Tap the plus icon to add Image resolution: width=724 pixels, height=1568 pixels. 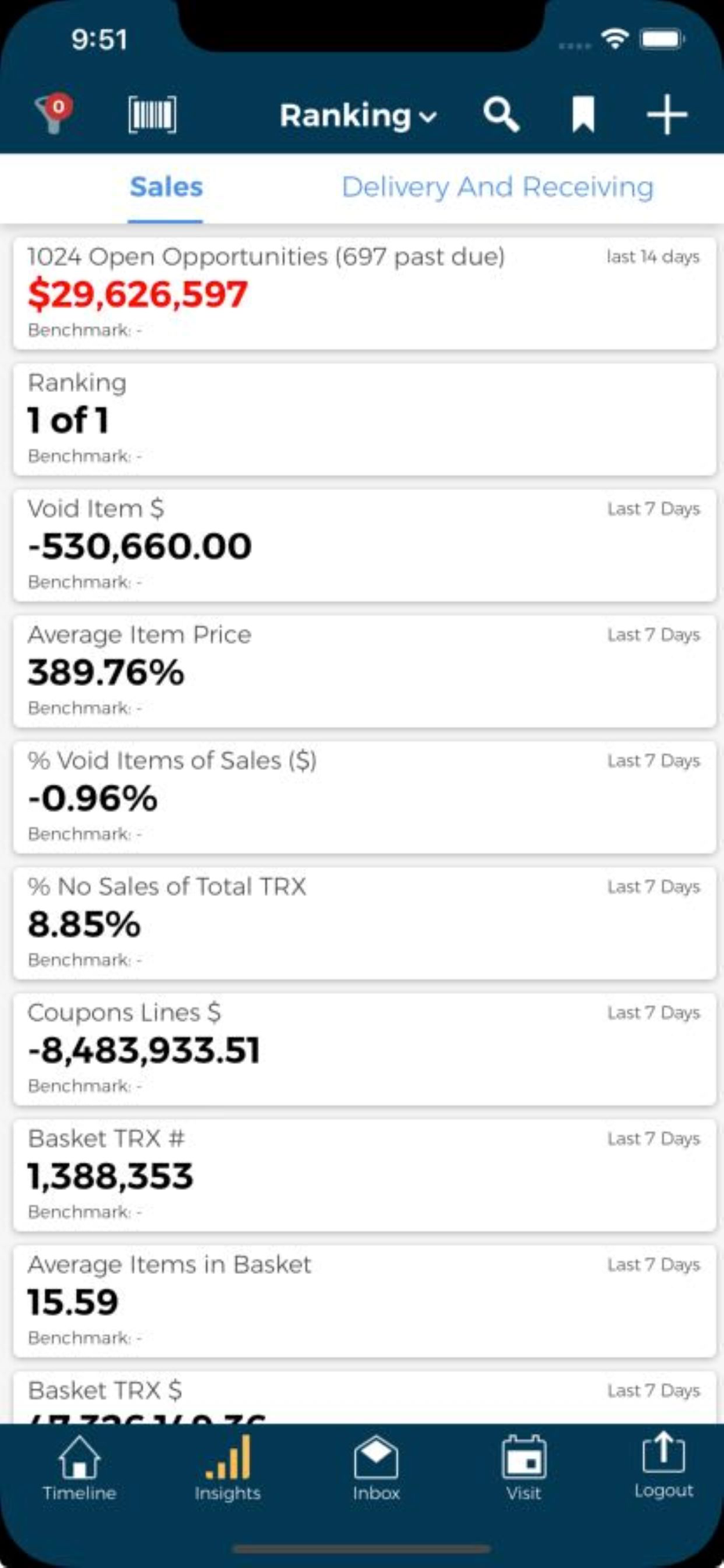point(667,114)
